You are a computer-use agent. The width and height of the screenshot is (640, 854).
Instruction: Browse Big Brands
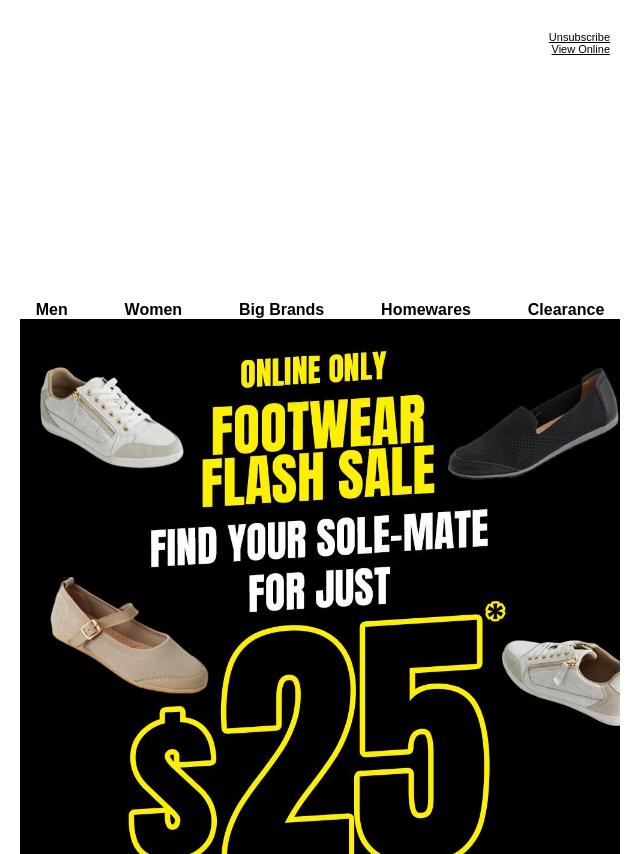point(281,309)
